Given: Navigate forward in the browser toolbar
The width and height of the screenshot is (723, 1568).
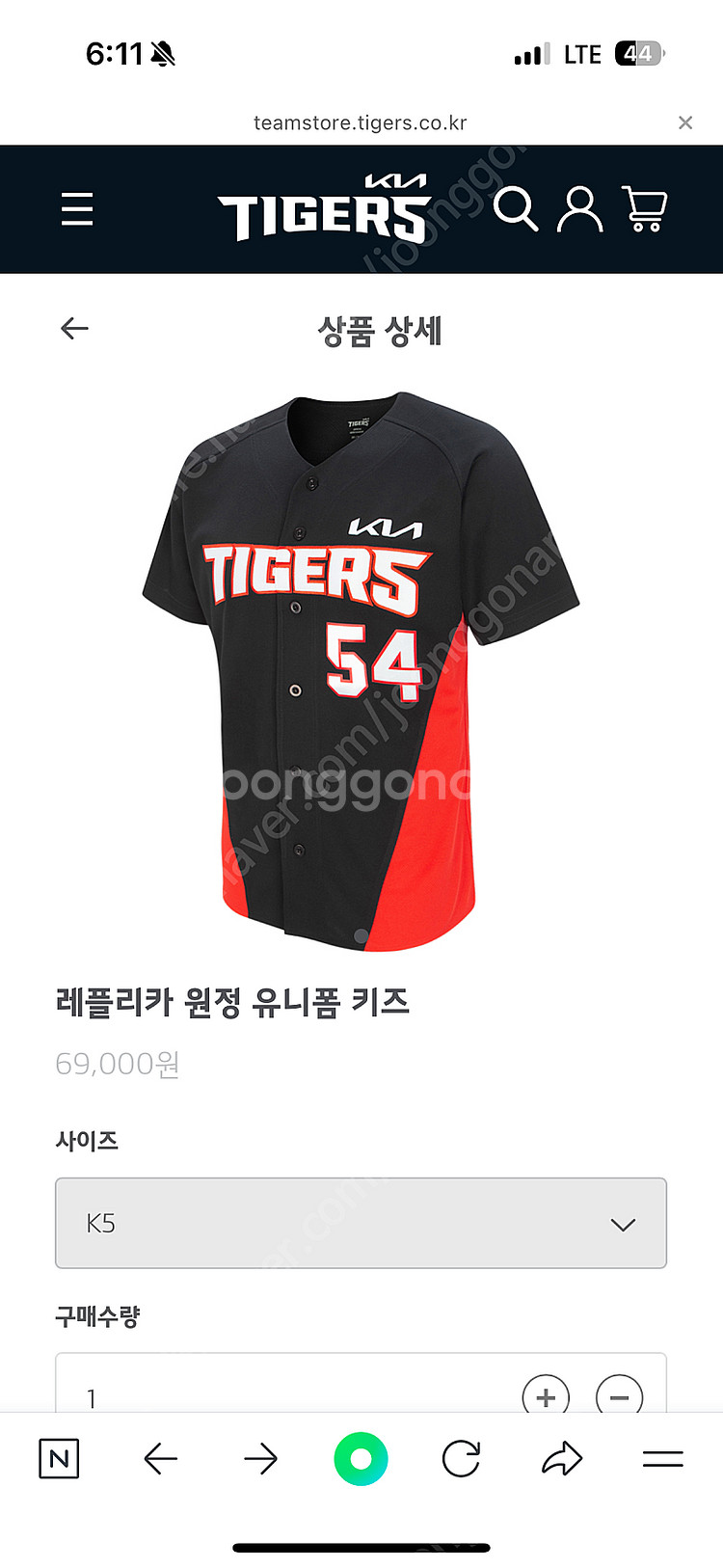Looking at the screenshot, I should (260, 1459).
